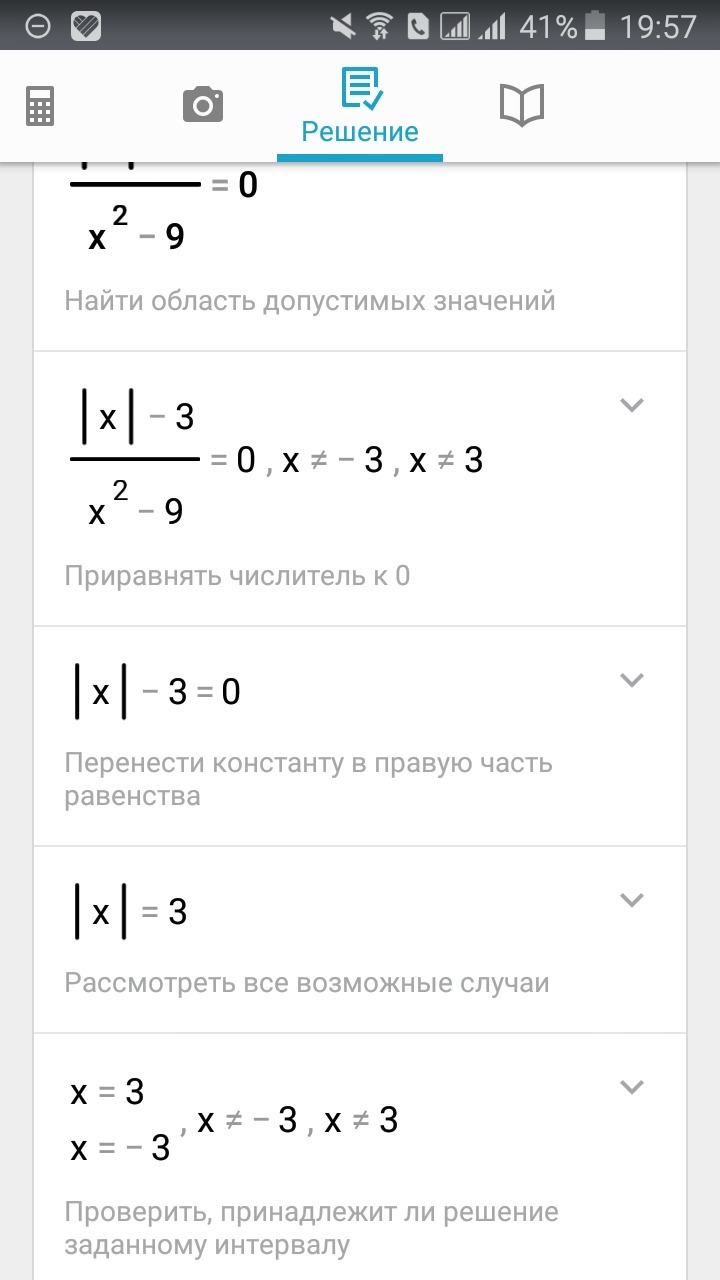Expand the |x| − 3 = 0 step
The width and height of the screenshot is (720, 1280).
coord(631,680)
